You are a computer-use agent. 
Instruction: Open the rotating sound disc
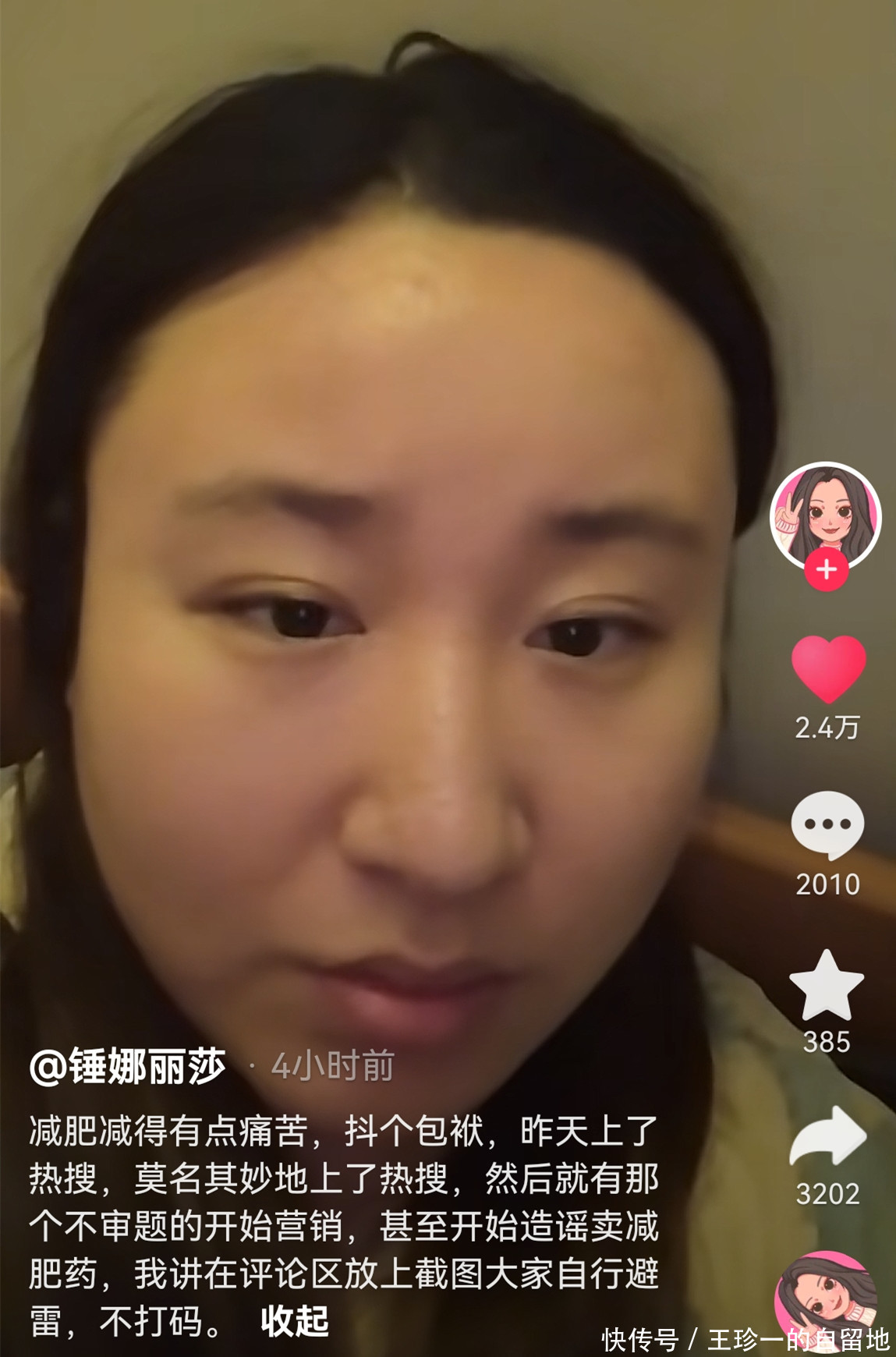[825, 1299]
